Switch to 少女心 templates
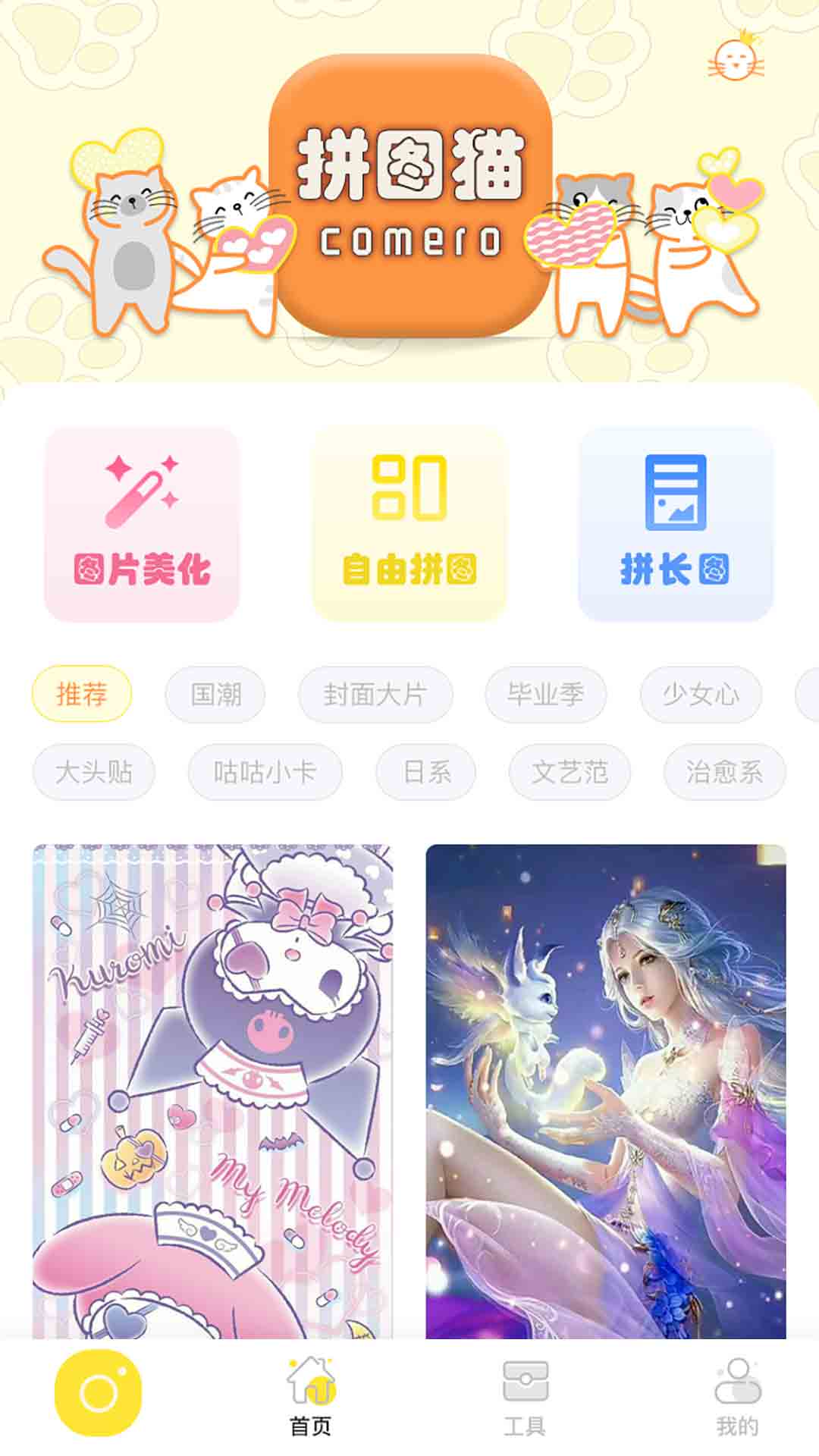The width and height of the screenshot is (819, 1456). click(x=701, y=694)
